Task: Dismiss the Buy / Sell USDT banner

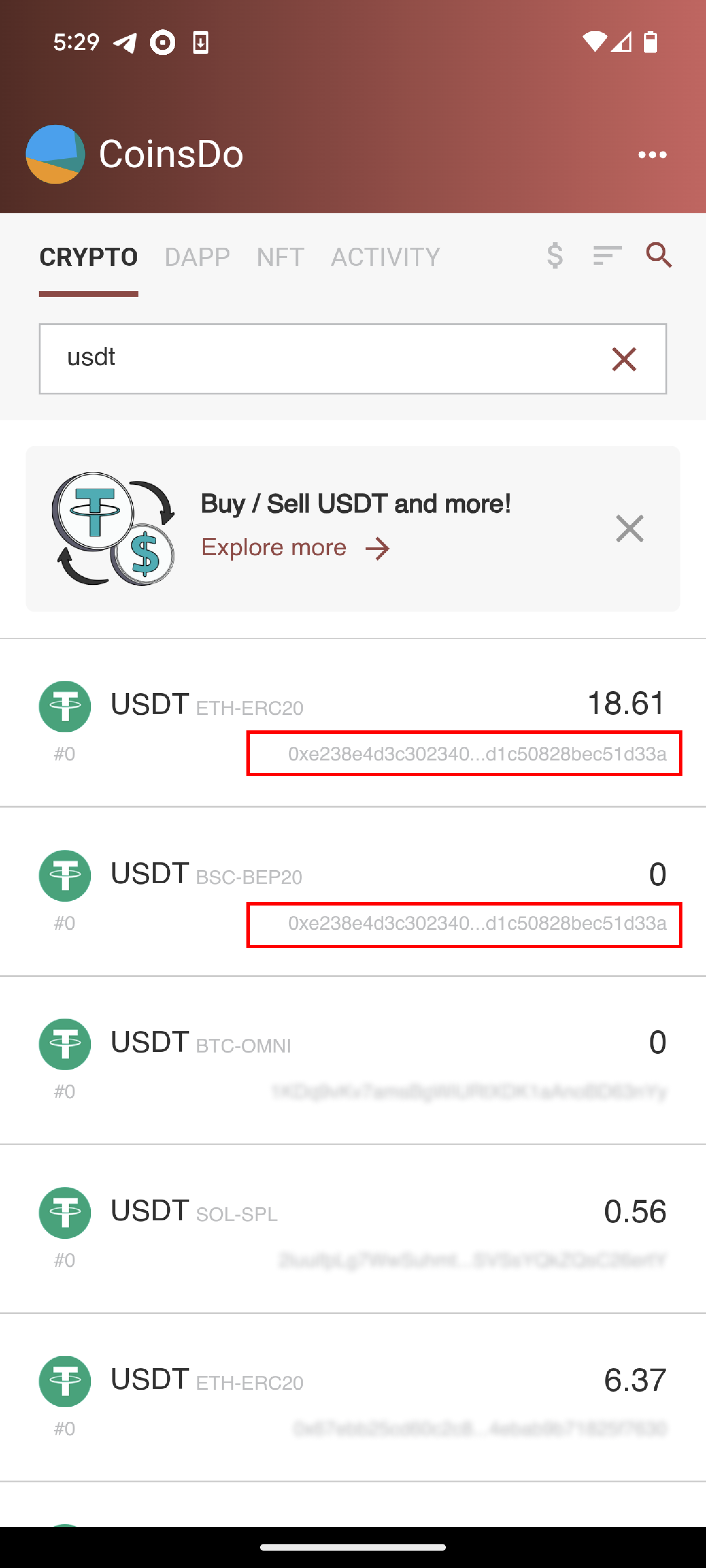Action: [629, 528]
